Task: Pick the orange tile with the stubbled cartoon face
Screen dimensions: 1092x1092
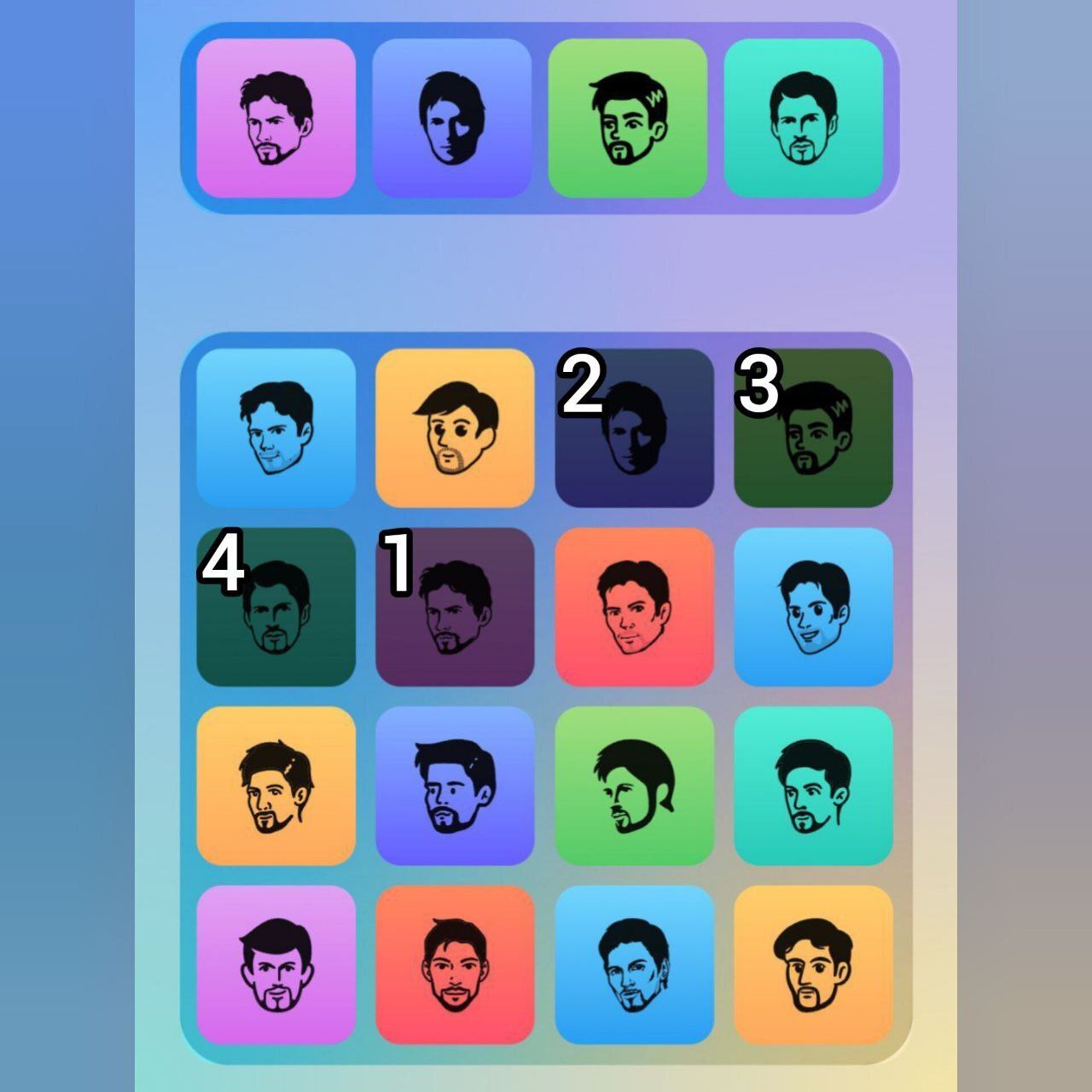Action: [x=455, y=427]
